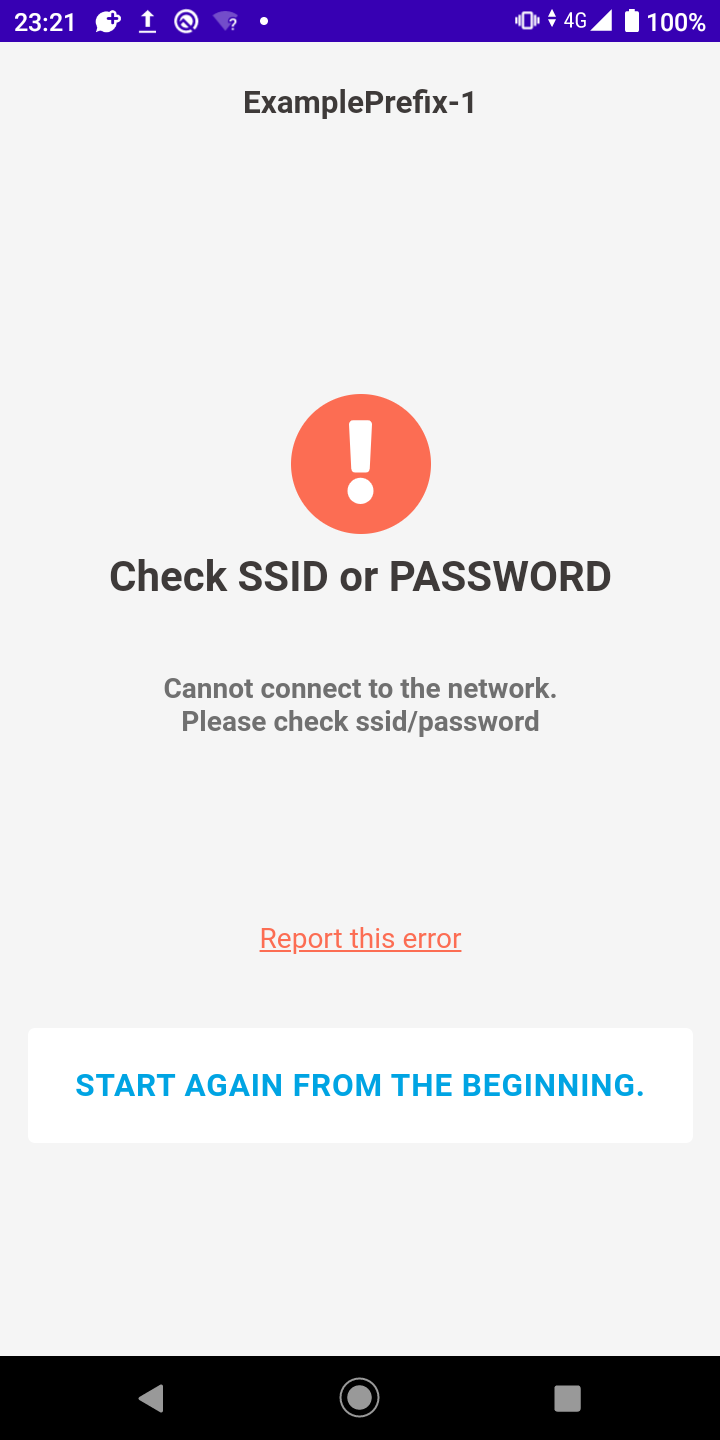Image resolution: width=720 pixels, height=1440 pixels.
Task: Return to the home screen
Action: tap(359, 1398)
